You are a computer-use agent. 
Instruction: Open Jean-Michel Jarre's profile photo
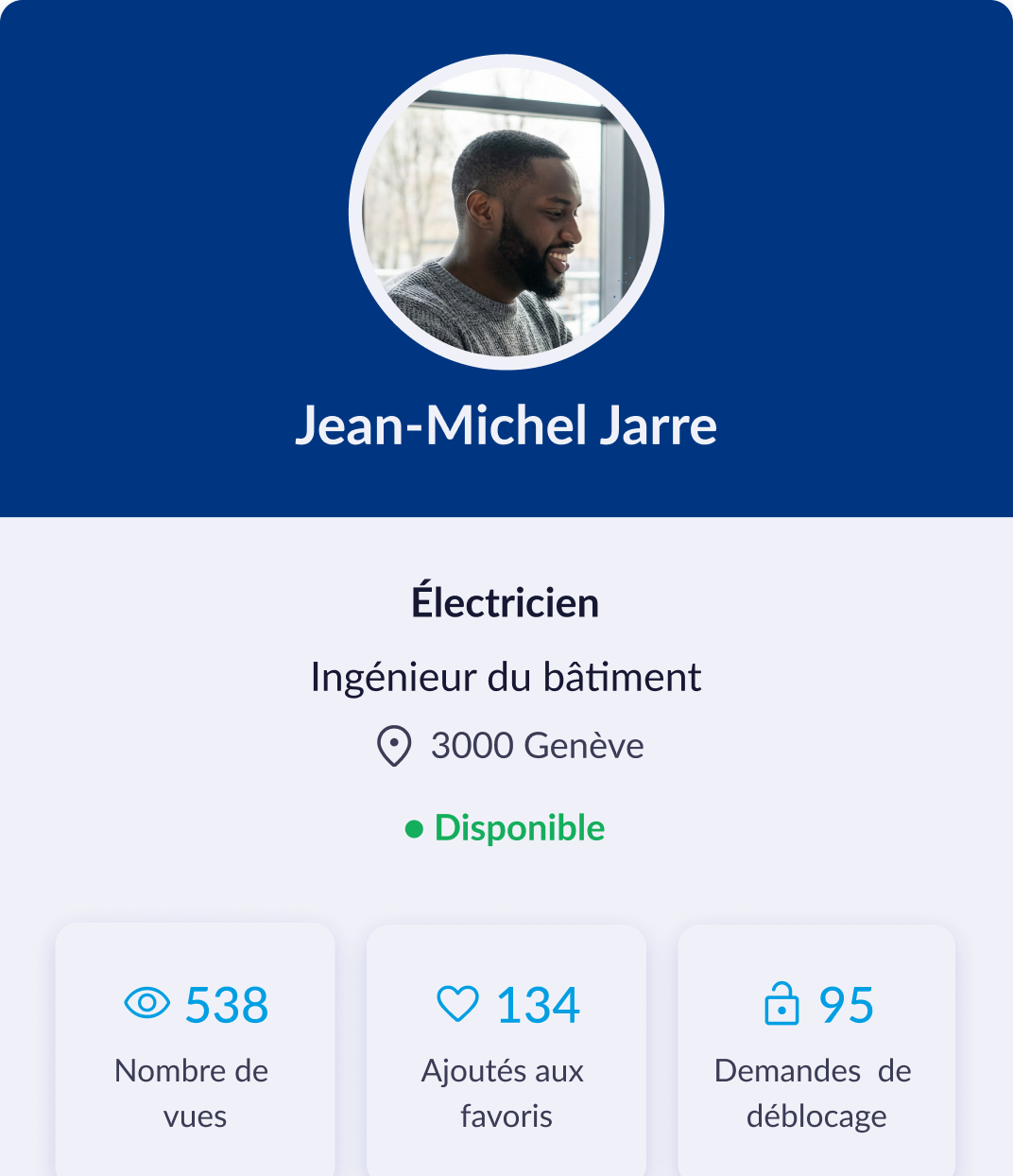(506, 210)
